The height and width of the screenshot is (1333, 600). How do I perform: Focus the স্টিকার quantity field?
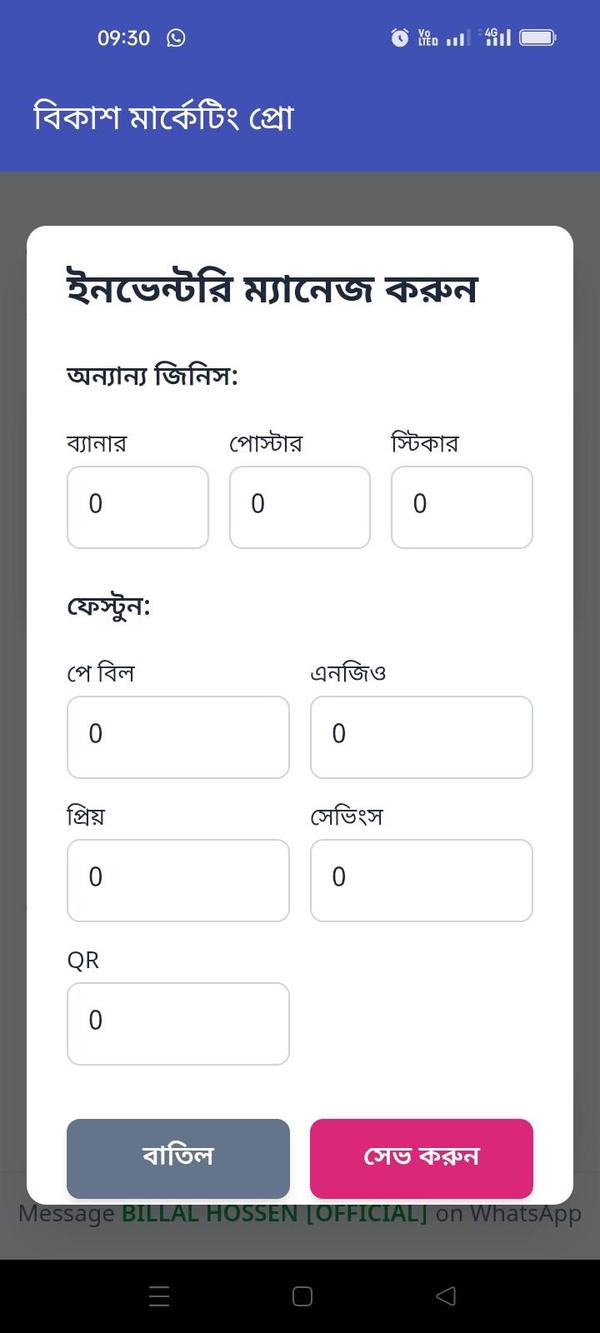pos(461,507)
